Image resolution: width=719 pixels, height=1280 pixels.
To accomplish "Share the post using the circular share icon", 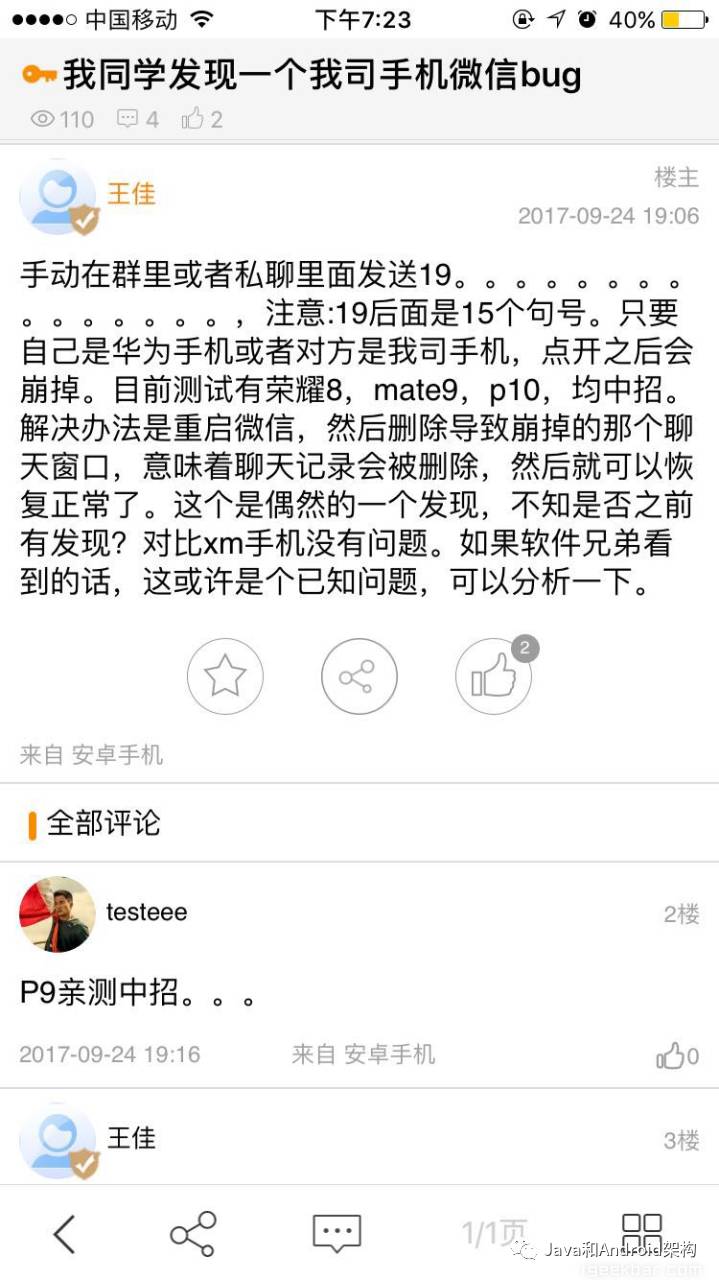I will [x=358, y=677].
